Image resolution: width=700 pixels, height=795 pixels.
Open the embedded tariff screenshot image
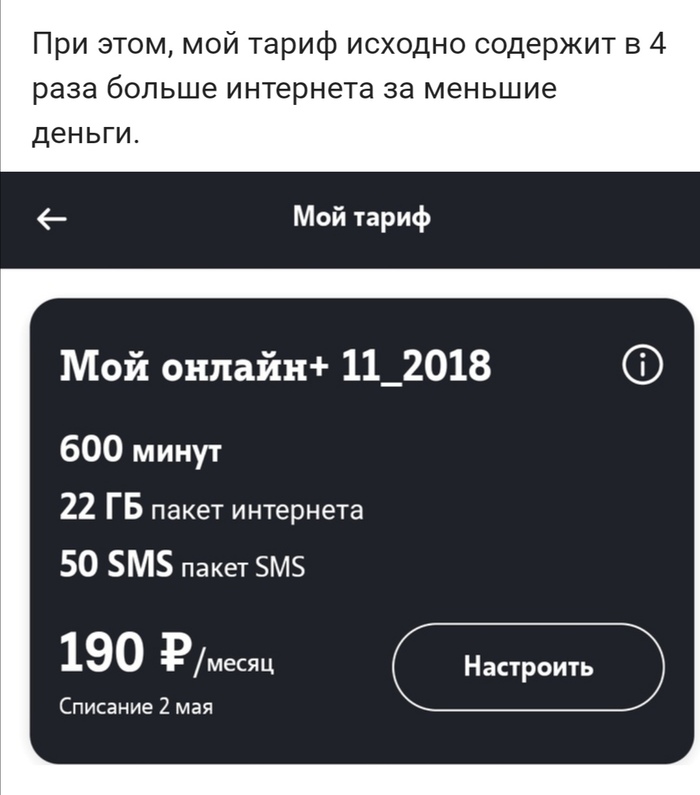pos(350,480)
